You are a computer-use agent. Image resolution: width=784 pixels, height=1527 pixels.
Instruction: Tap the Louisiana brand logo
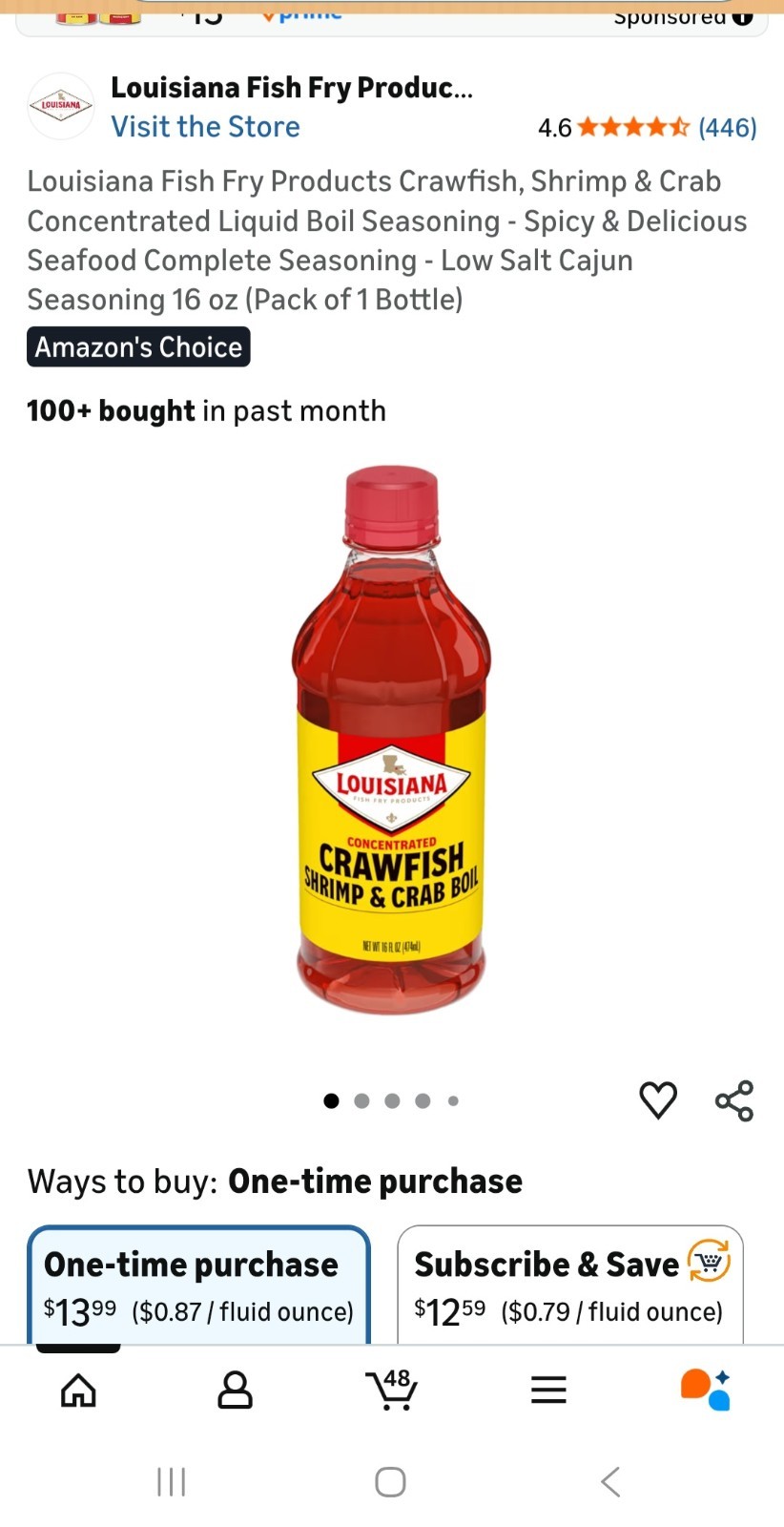61,106
